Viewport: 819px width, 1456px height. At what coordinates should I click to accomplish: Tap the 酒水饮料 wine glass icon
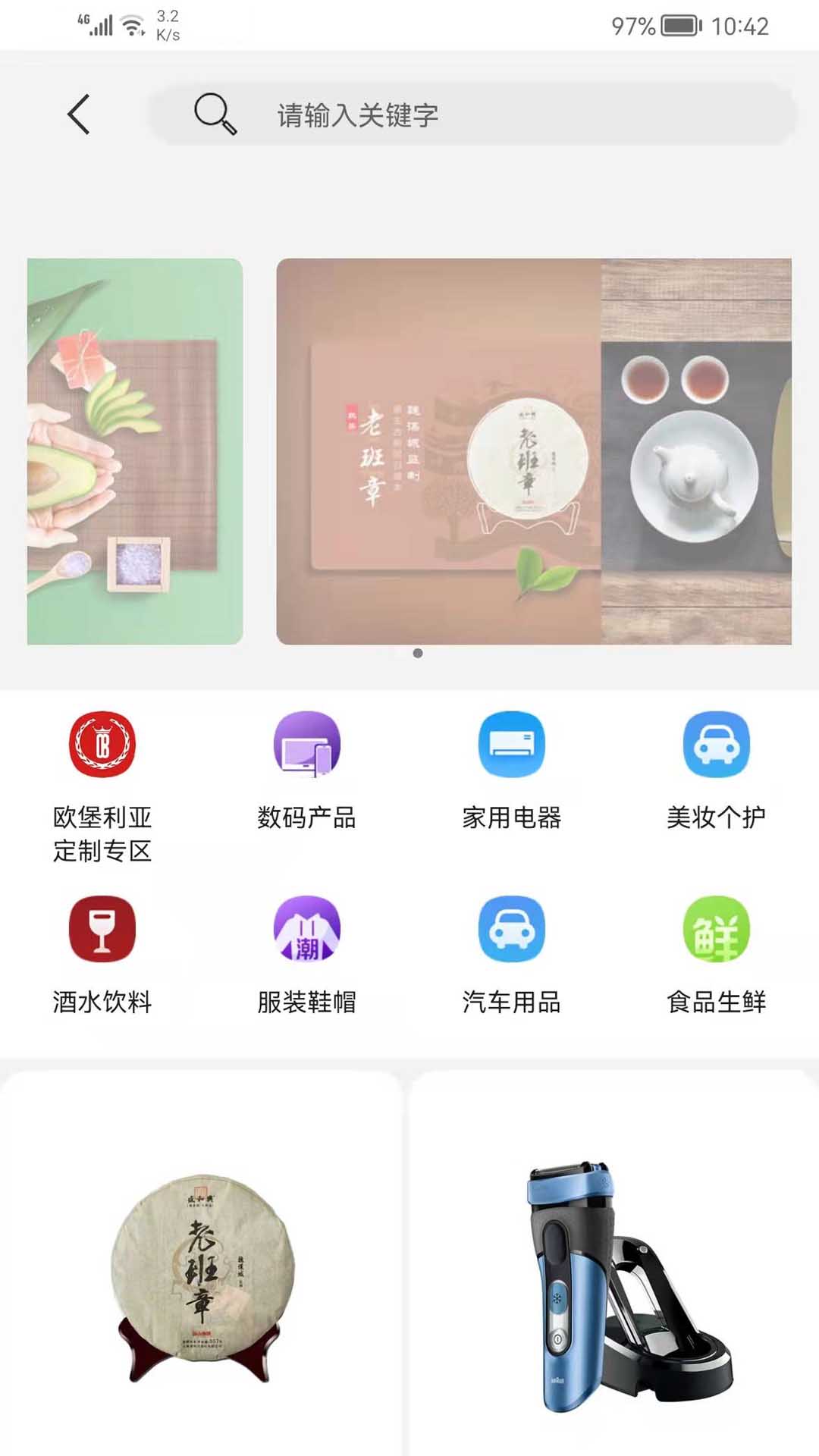[102, 927]
